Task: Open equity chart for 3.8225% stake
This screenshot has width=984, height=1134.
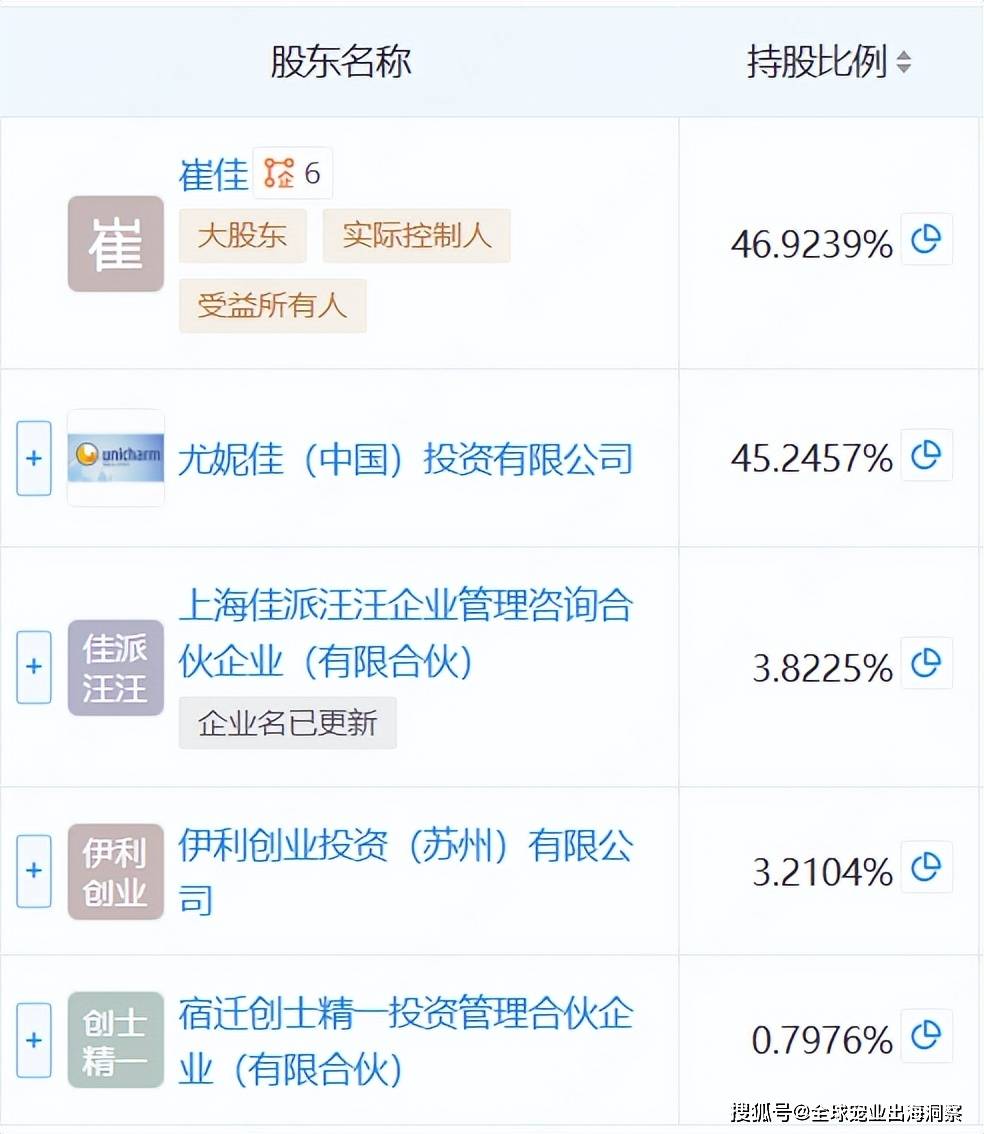Action: point(926,664)
